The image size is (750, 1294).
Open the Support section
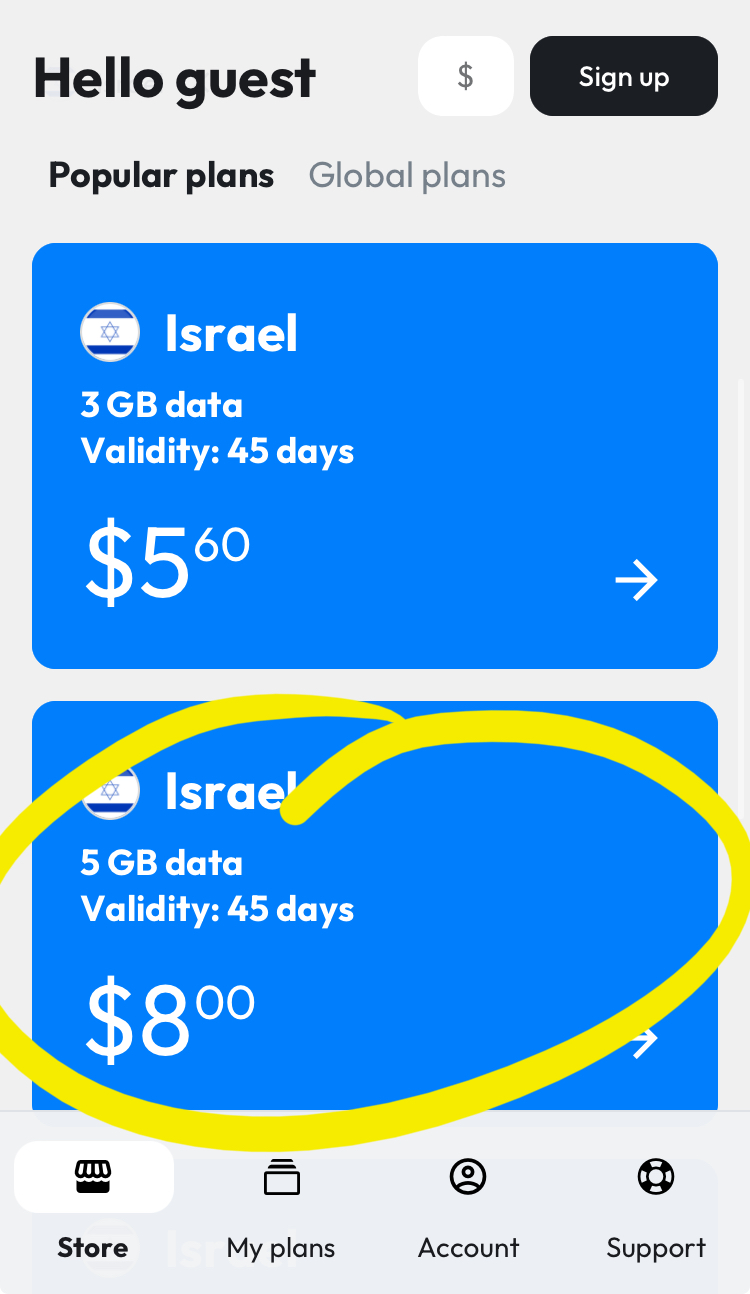pyautogui.click(x=656, y=1208)
